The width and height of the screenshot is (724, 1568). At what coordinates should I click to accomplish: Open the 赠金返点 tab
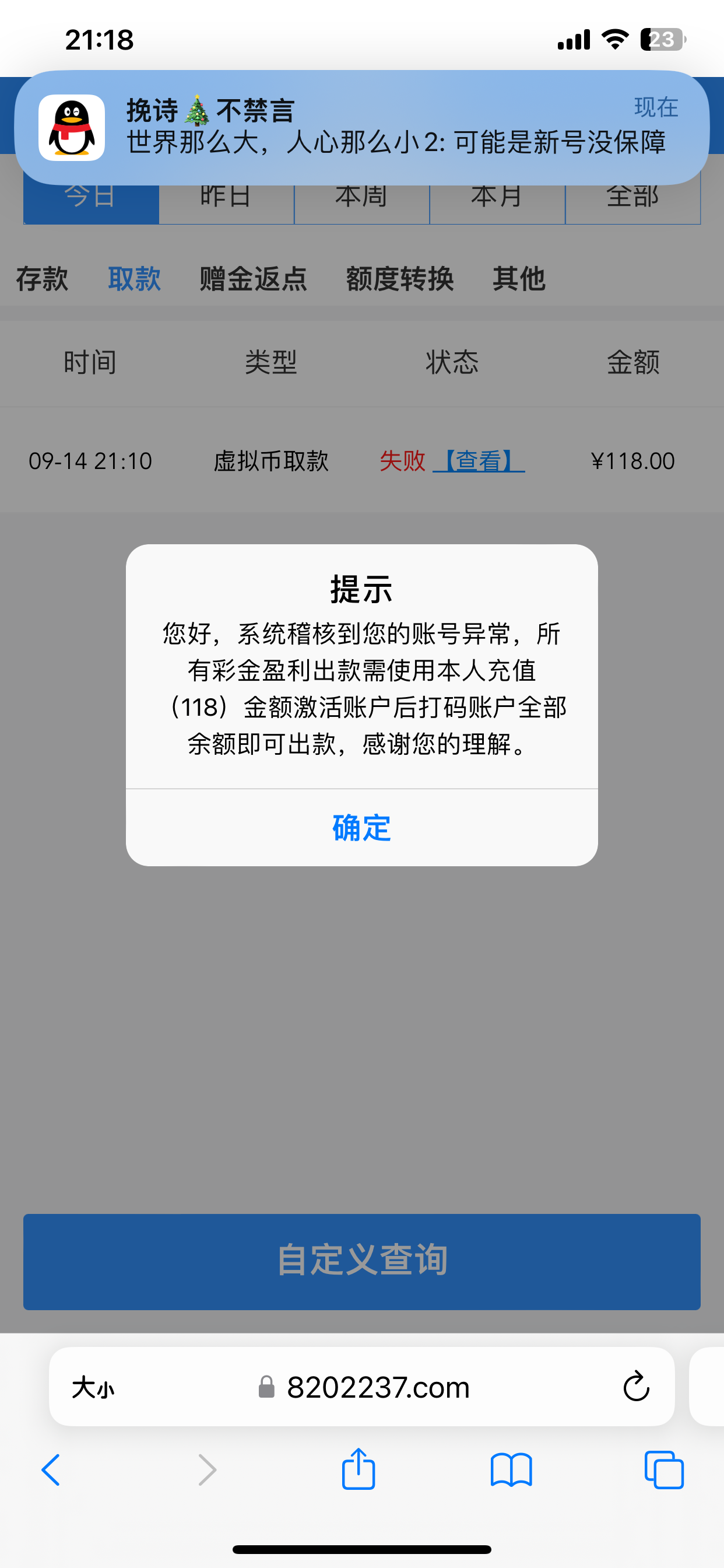coord(253,279)
